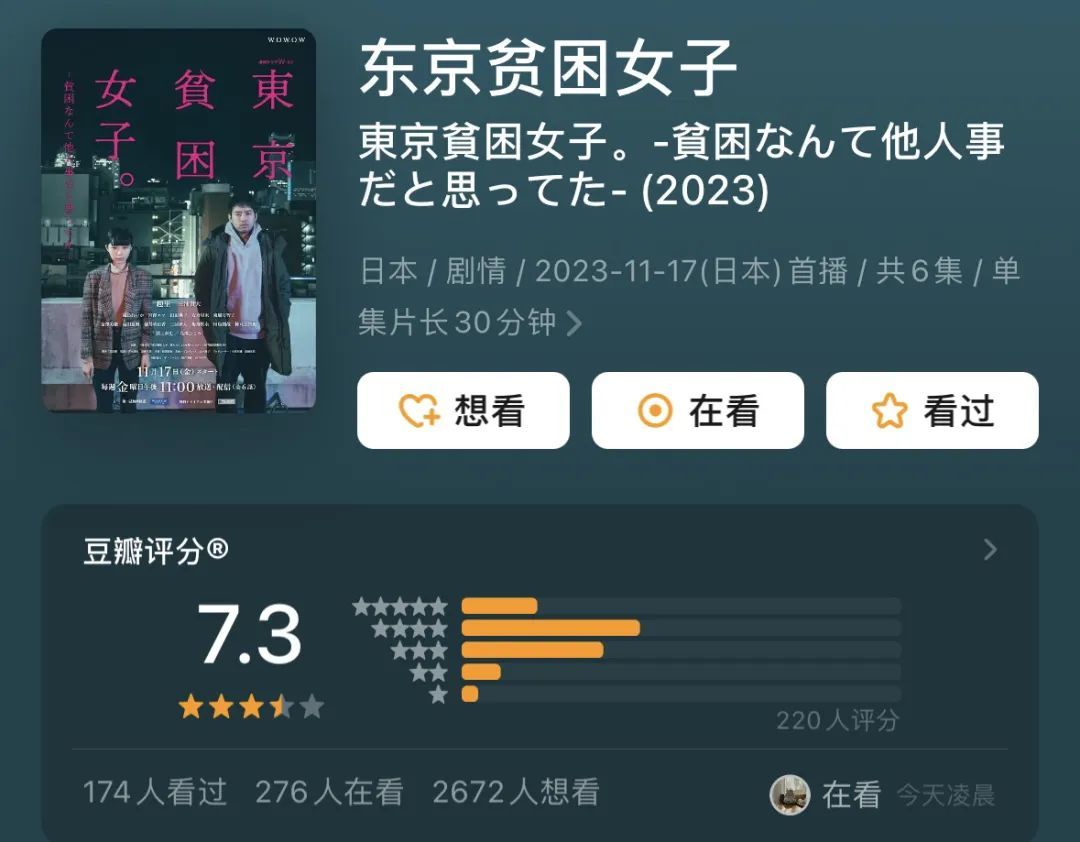Mark the show as 在看

(697, 411)
